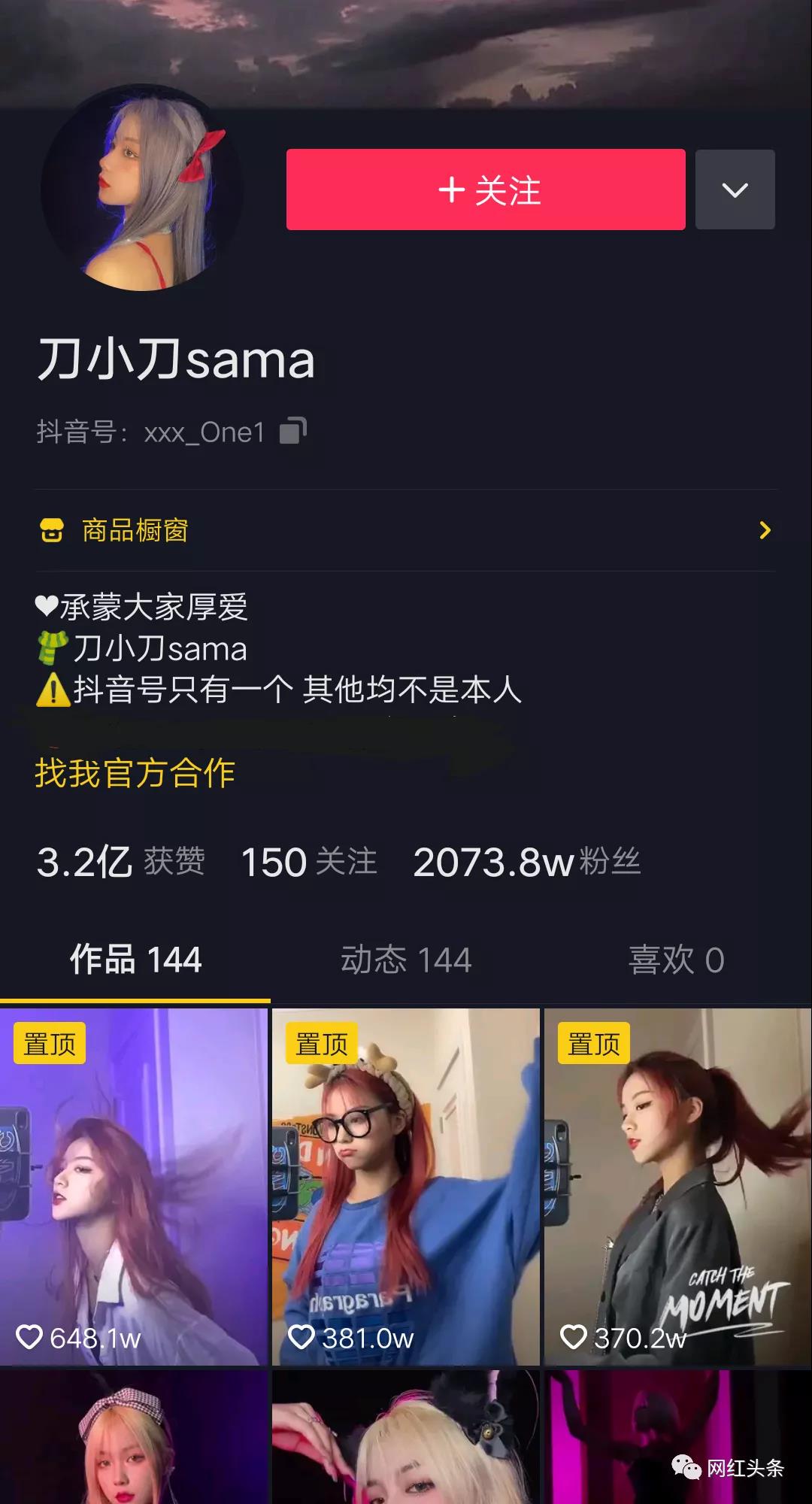View the pinned video with 370.2w likes
Screen dimensions: 812x1504
click(x=677, y=1186)
